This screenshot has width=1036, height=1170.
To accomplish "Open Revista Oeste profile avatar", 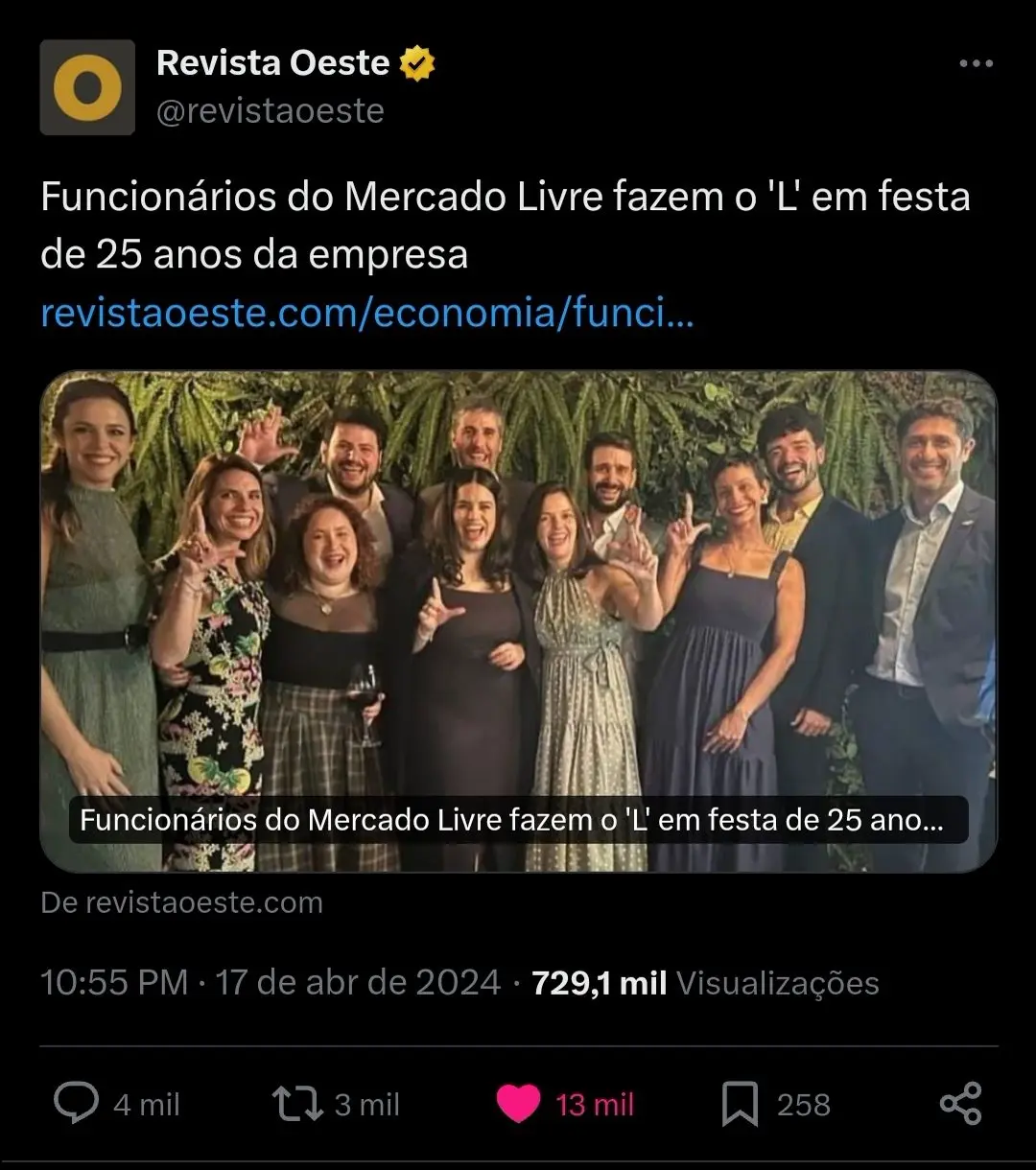I will (87, 87).
